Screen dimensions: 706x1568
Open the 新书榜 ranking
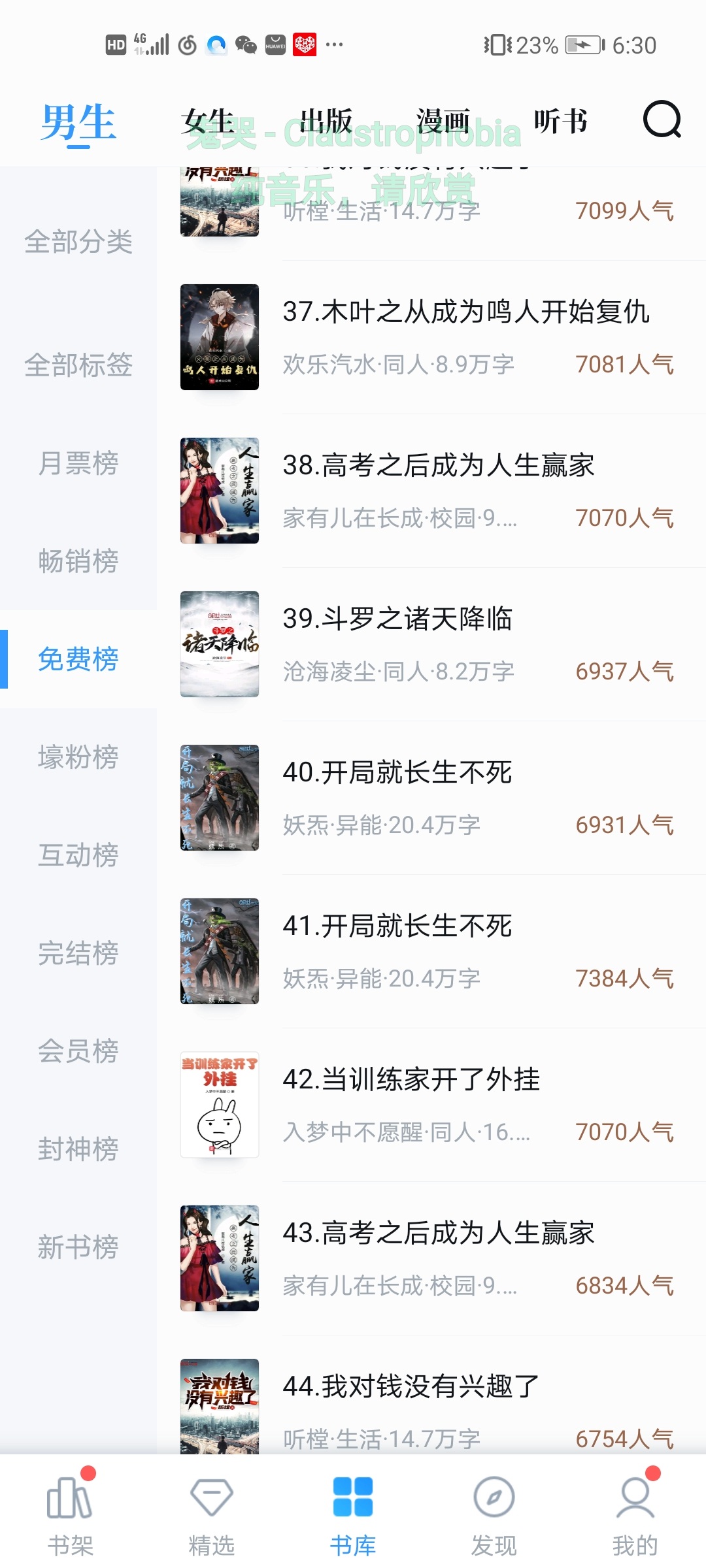pos(78,1247)
